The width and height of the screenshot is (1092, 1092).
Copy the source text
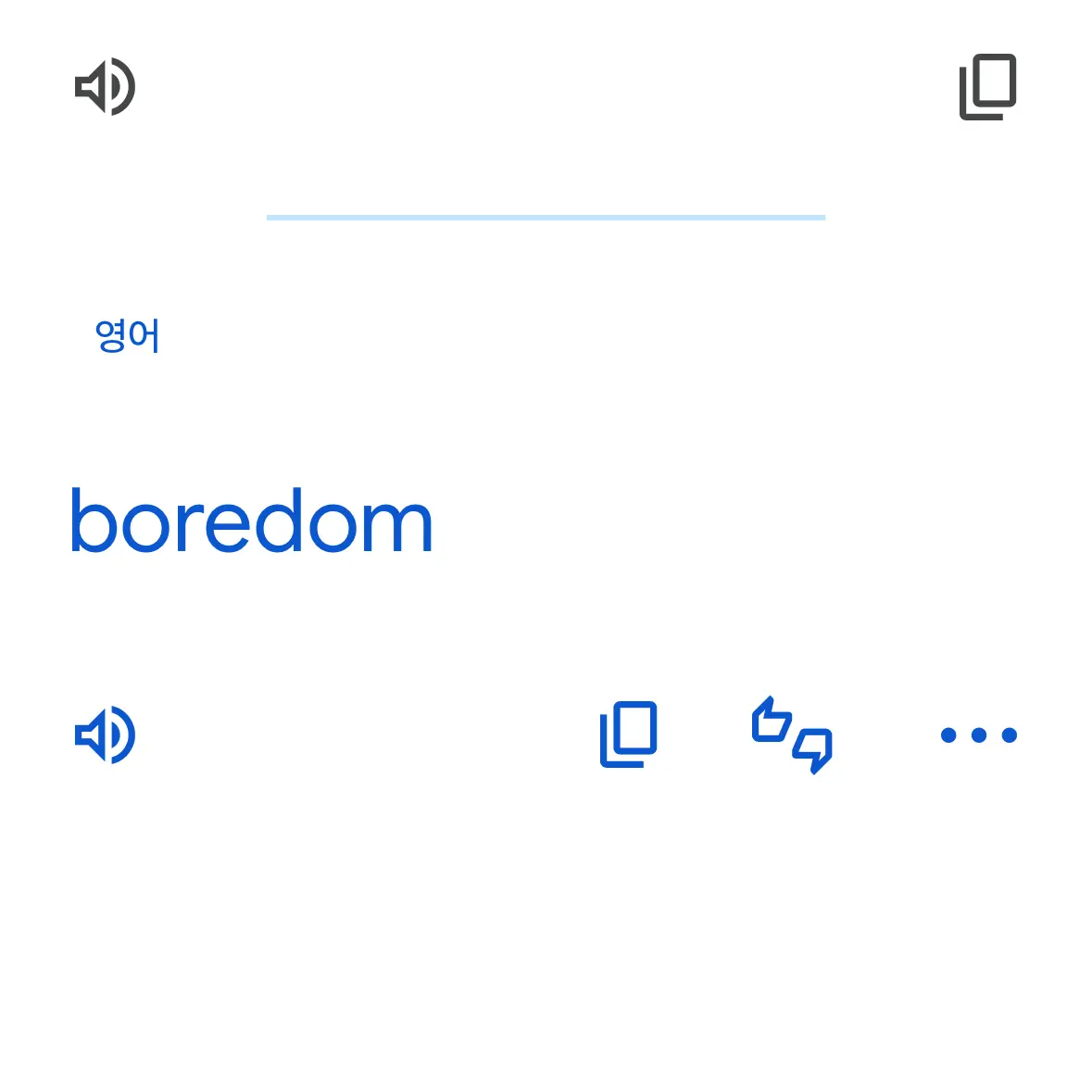[987, 87]
